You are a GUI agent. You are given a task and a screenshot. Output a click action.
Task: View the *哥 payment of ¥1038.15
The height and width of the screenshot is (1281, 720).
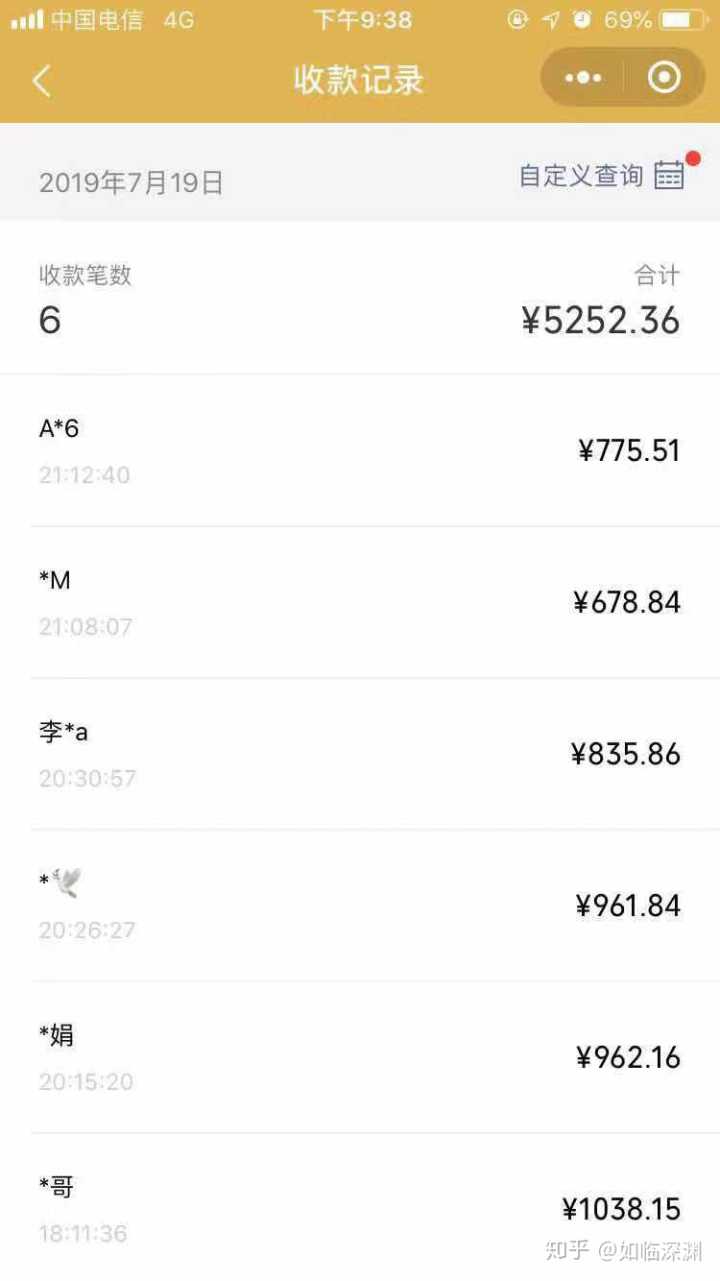[x=360, y=1208]
